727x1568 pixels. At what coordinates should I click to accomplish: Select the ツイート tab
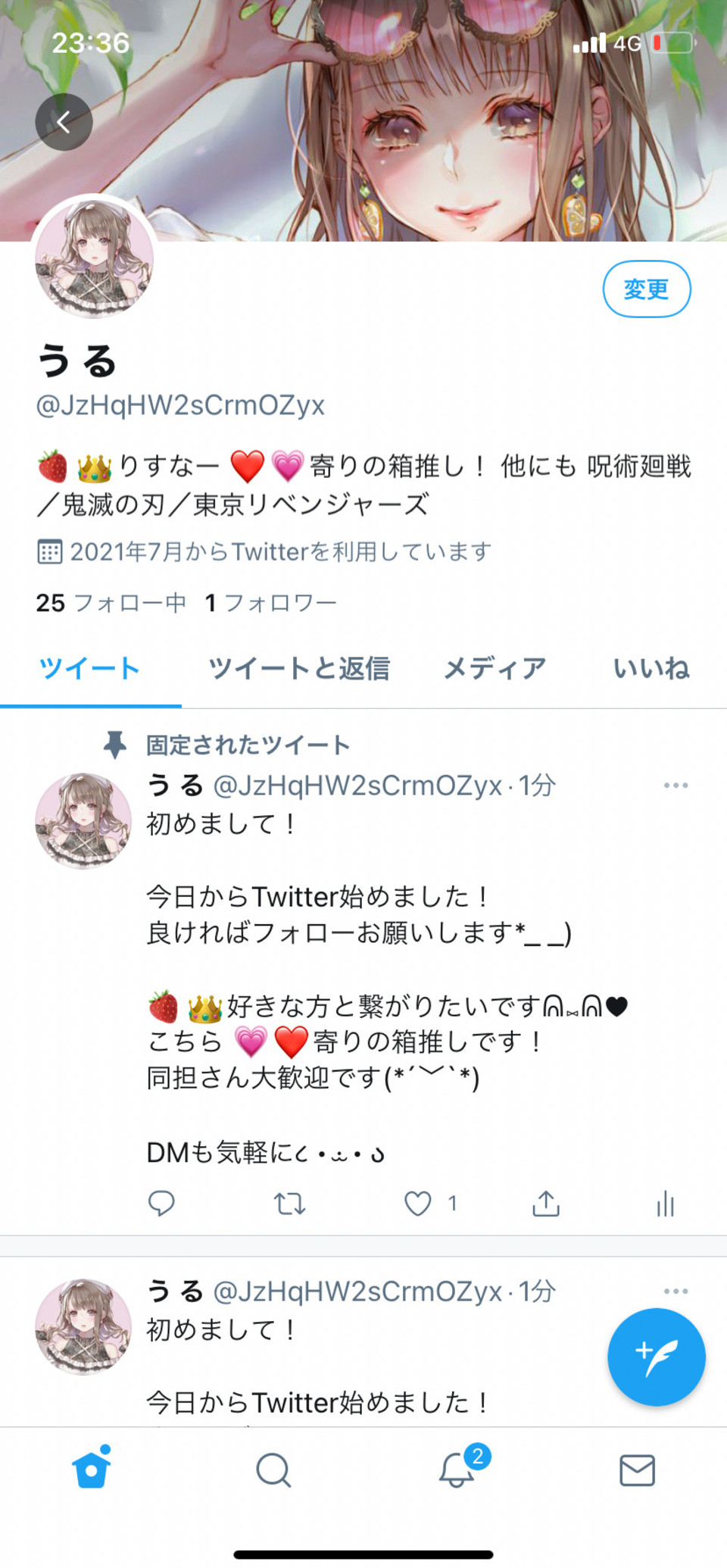[89, 669]
